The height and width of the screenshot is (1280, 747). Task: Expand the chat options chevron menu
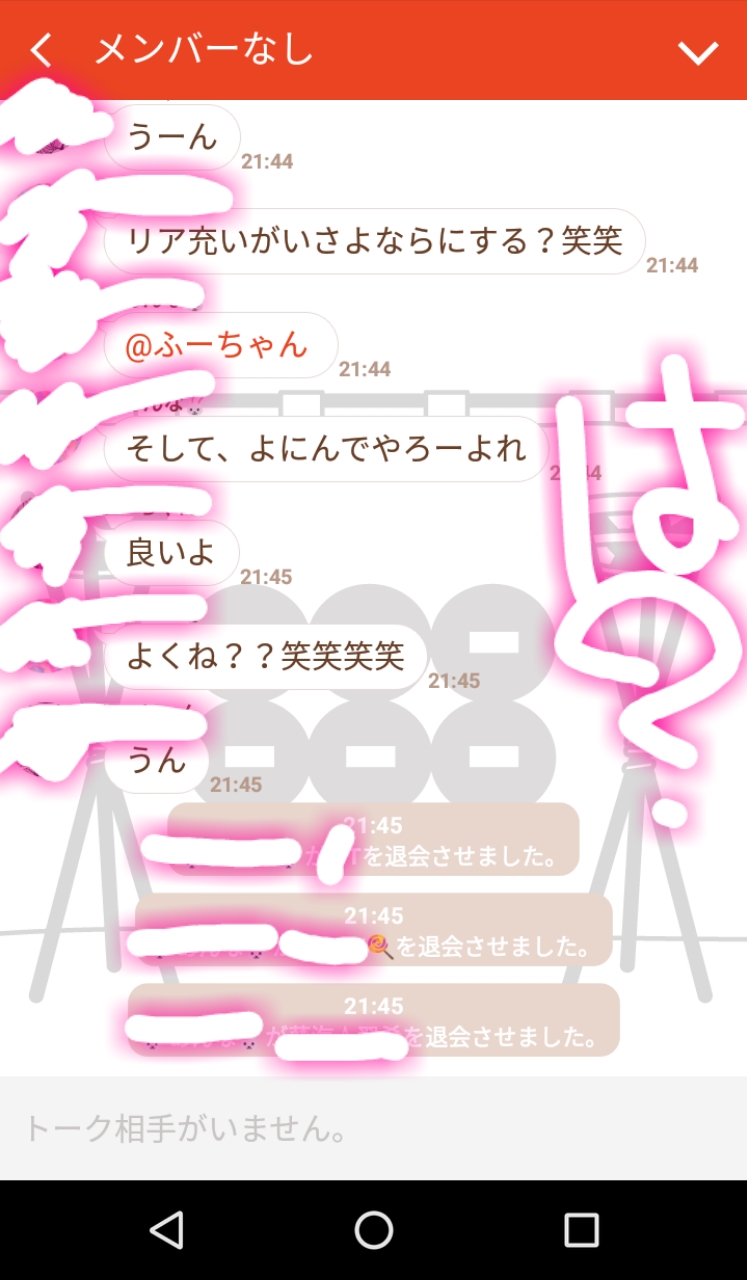pos(697,52)
